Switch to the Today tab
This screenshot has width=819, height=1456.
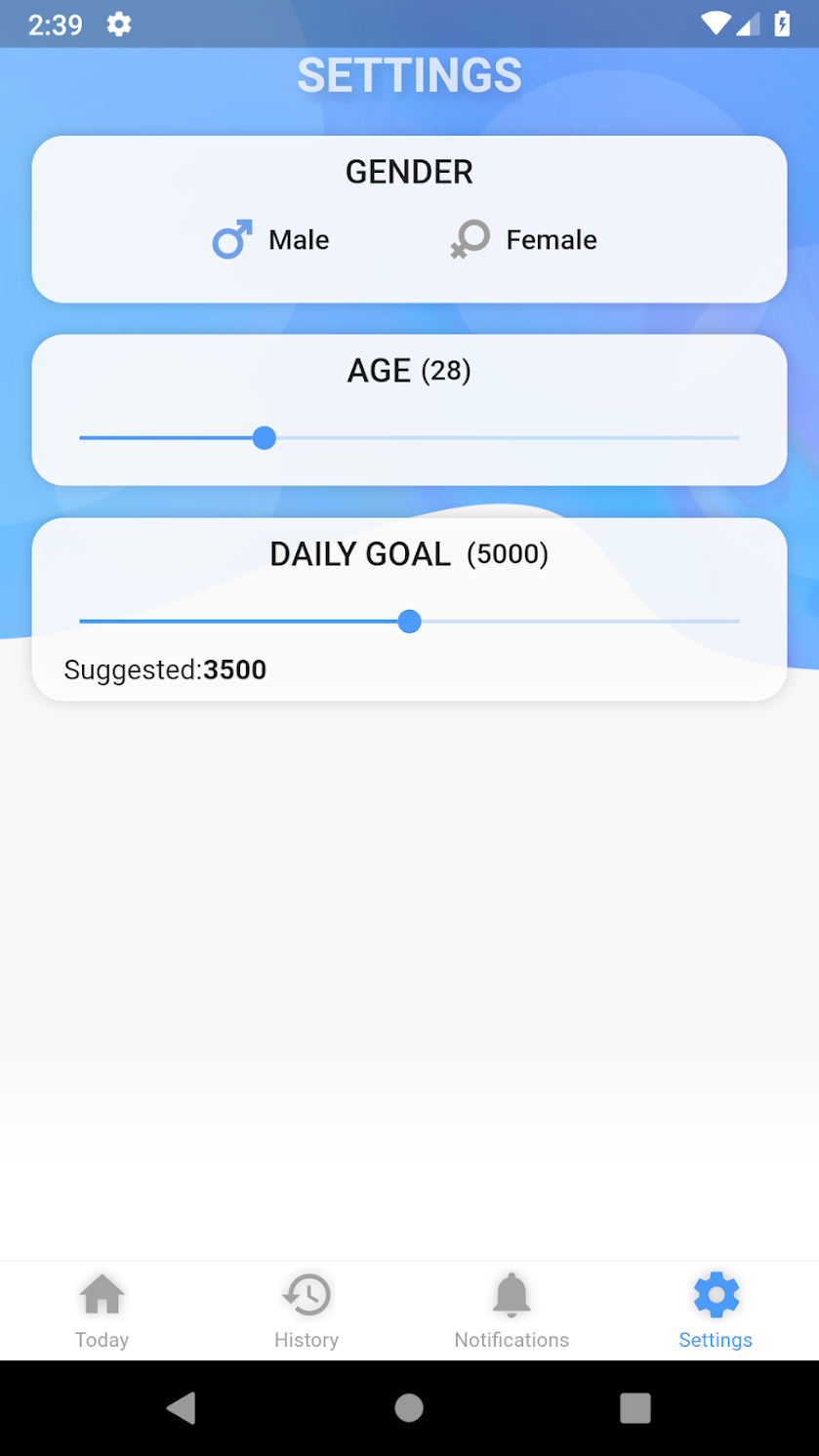click(102, 1311)
